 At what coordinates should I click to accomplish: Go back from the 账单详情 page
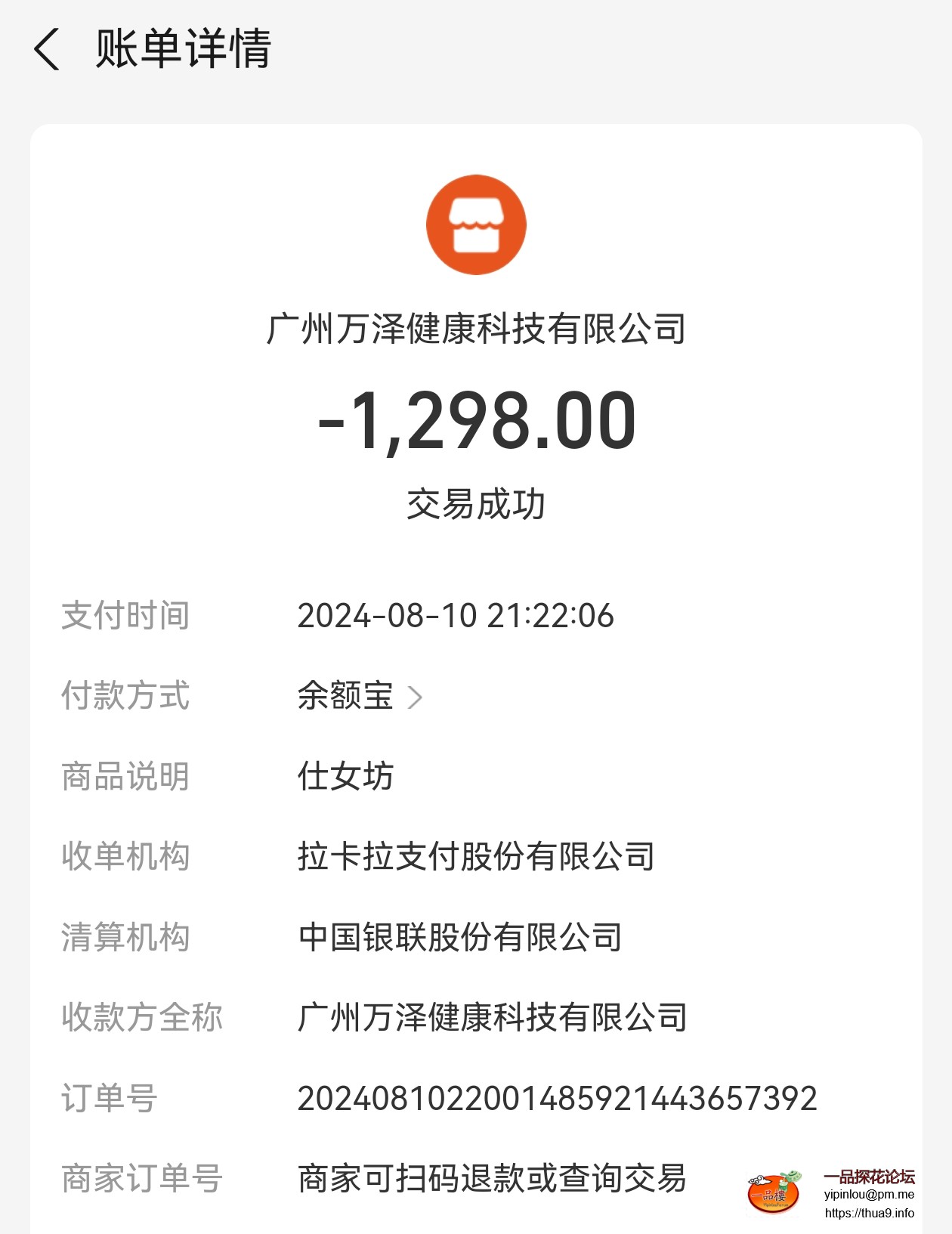[47, 50]
